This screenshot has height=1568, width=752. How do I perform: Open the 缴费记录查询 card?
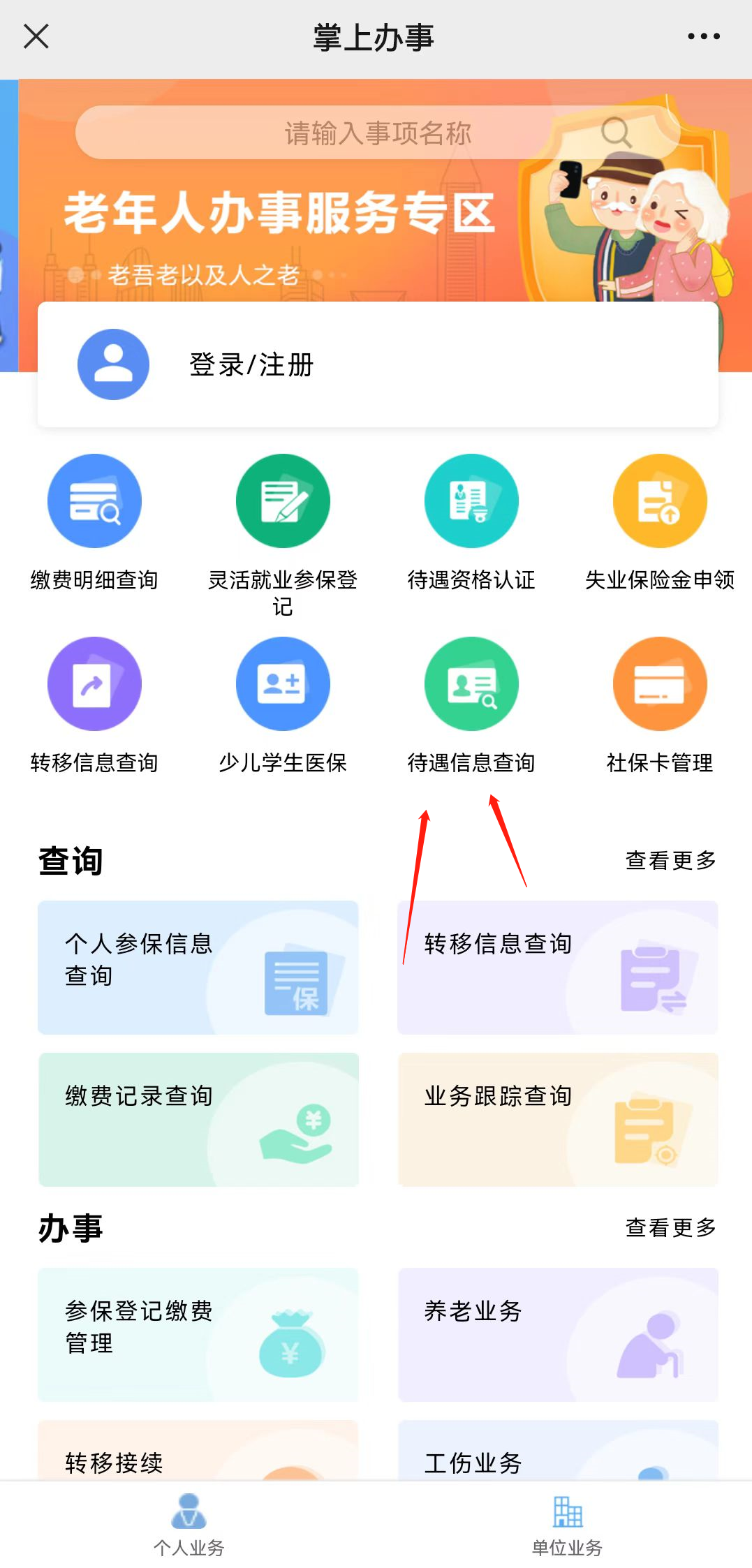tap(198, 1119)
